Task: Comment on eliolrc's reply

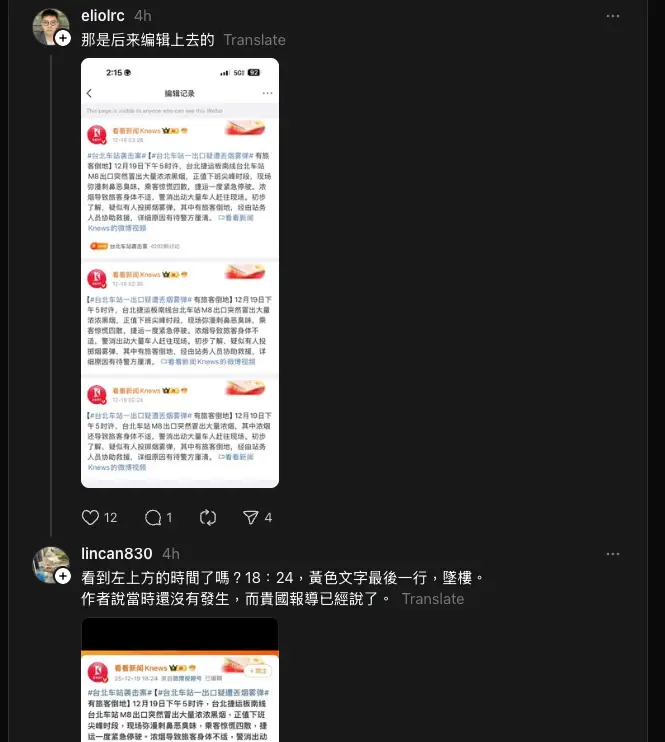Action: point(154,517)
